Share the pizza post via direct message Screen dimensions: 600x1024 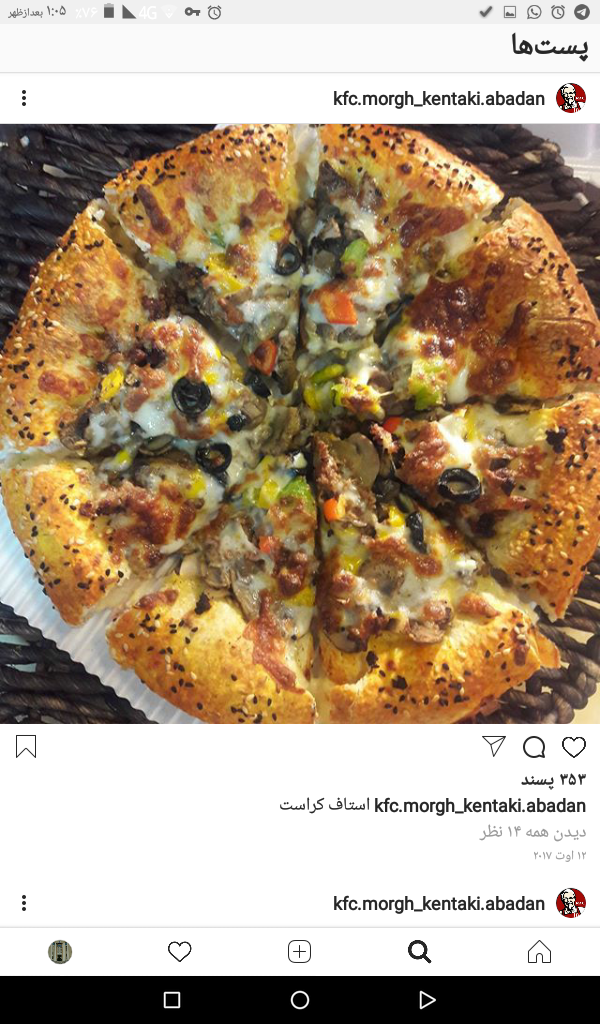tap(494, 746)
